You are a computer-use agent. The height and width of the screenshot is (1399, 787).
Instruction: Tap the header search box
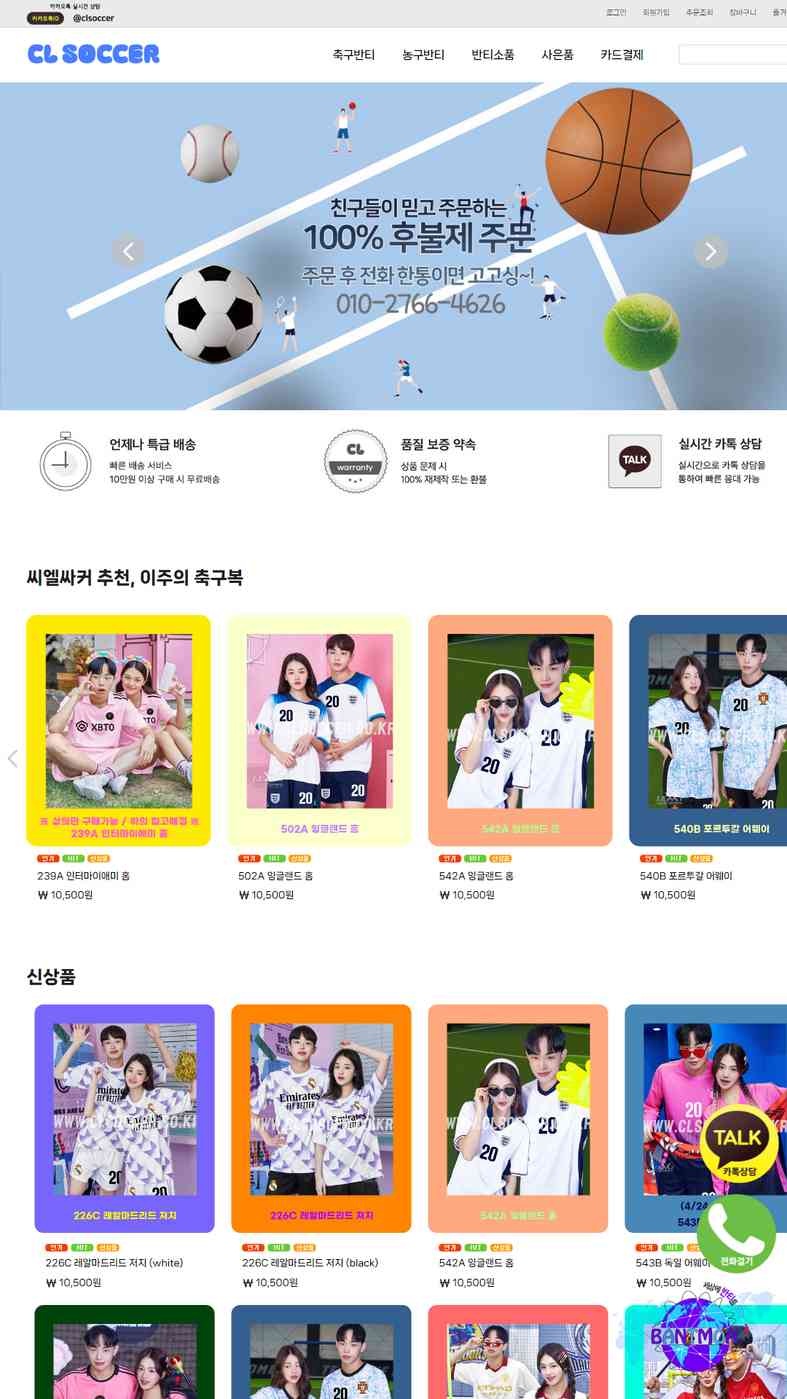[x=732, y=55]
